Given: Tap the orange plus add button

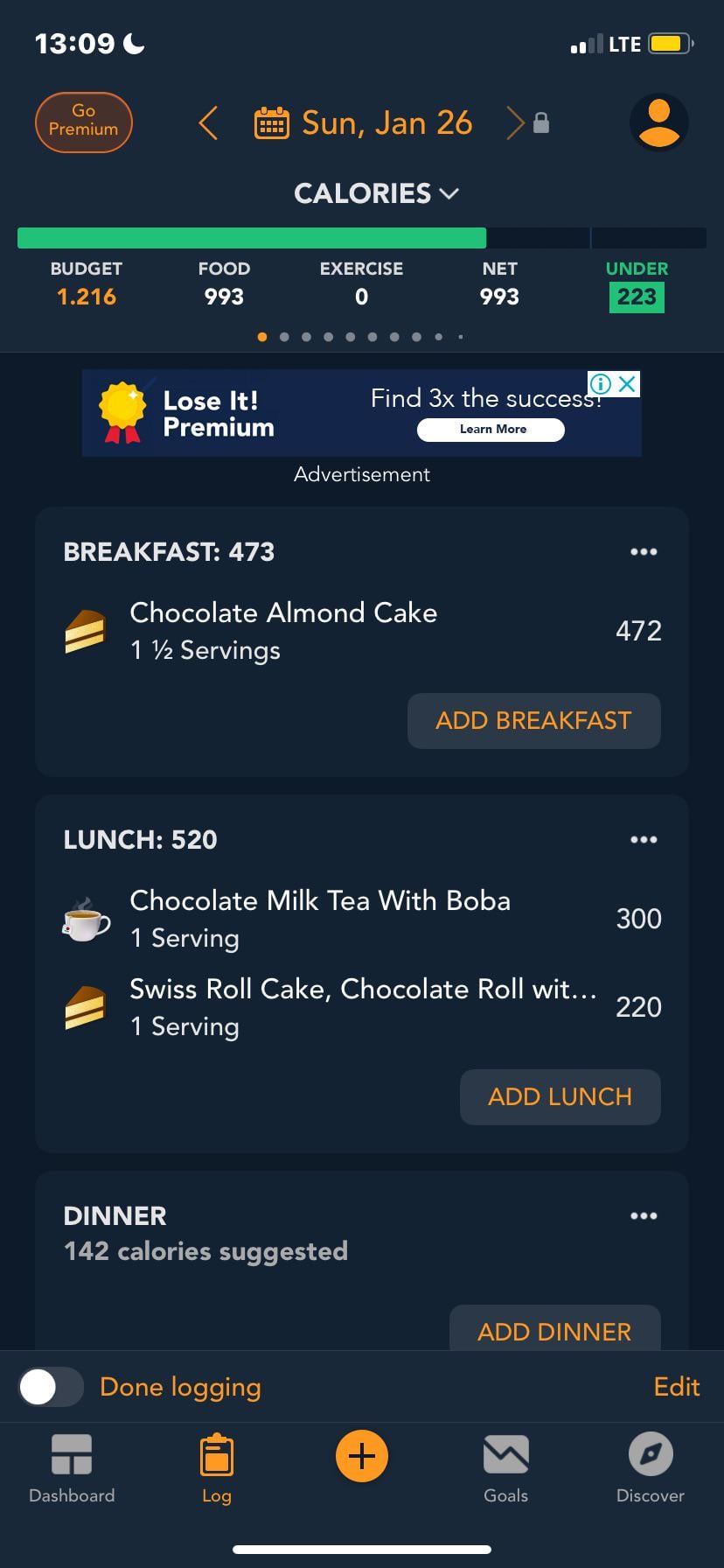Looking at the screenshot, I should coord(362,1456).
